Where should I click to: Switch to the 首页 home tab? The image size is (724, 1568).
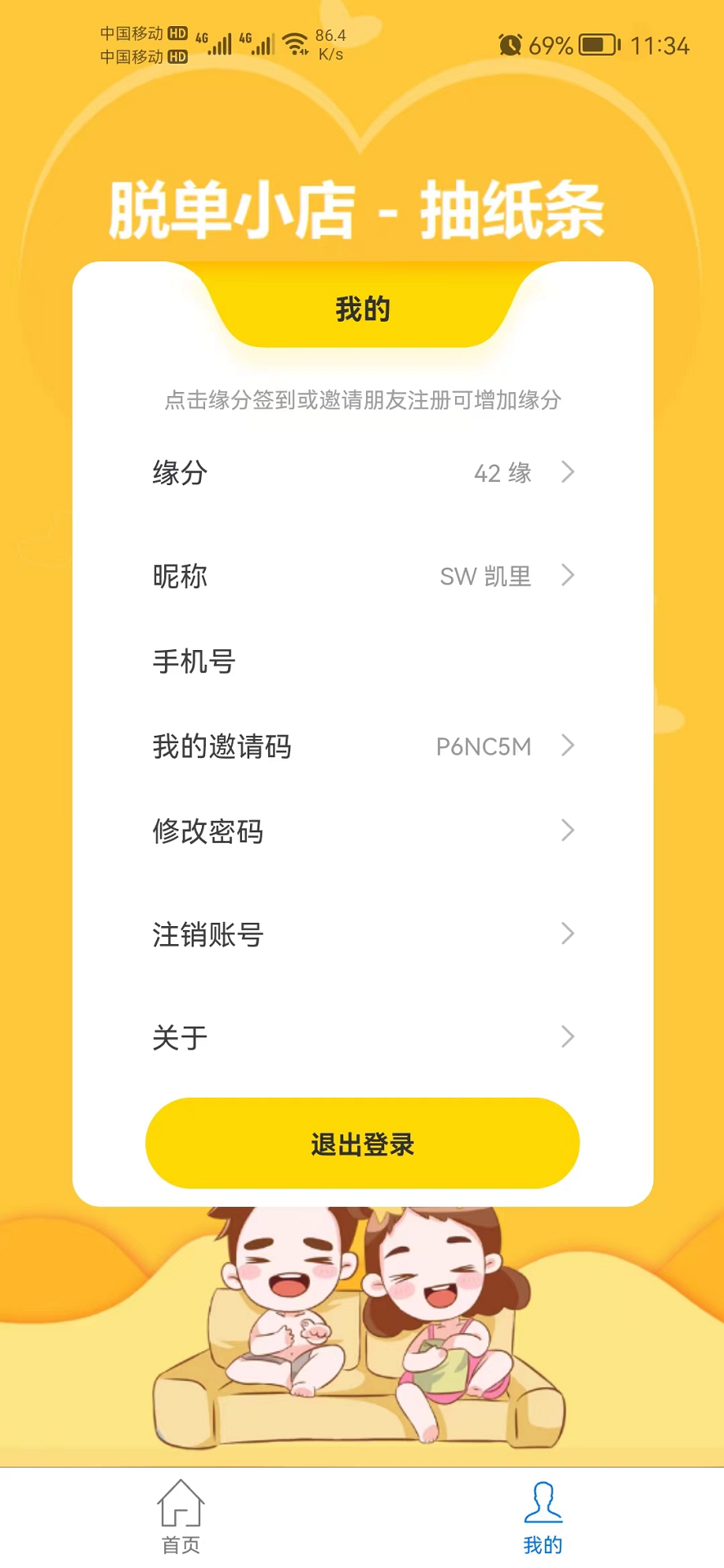181,1516
